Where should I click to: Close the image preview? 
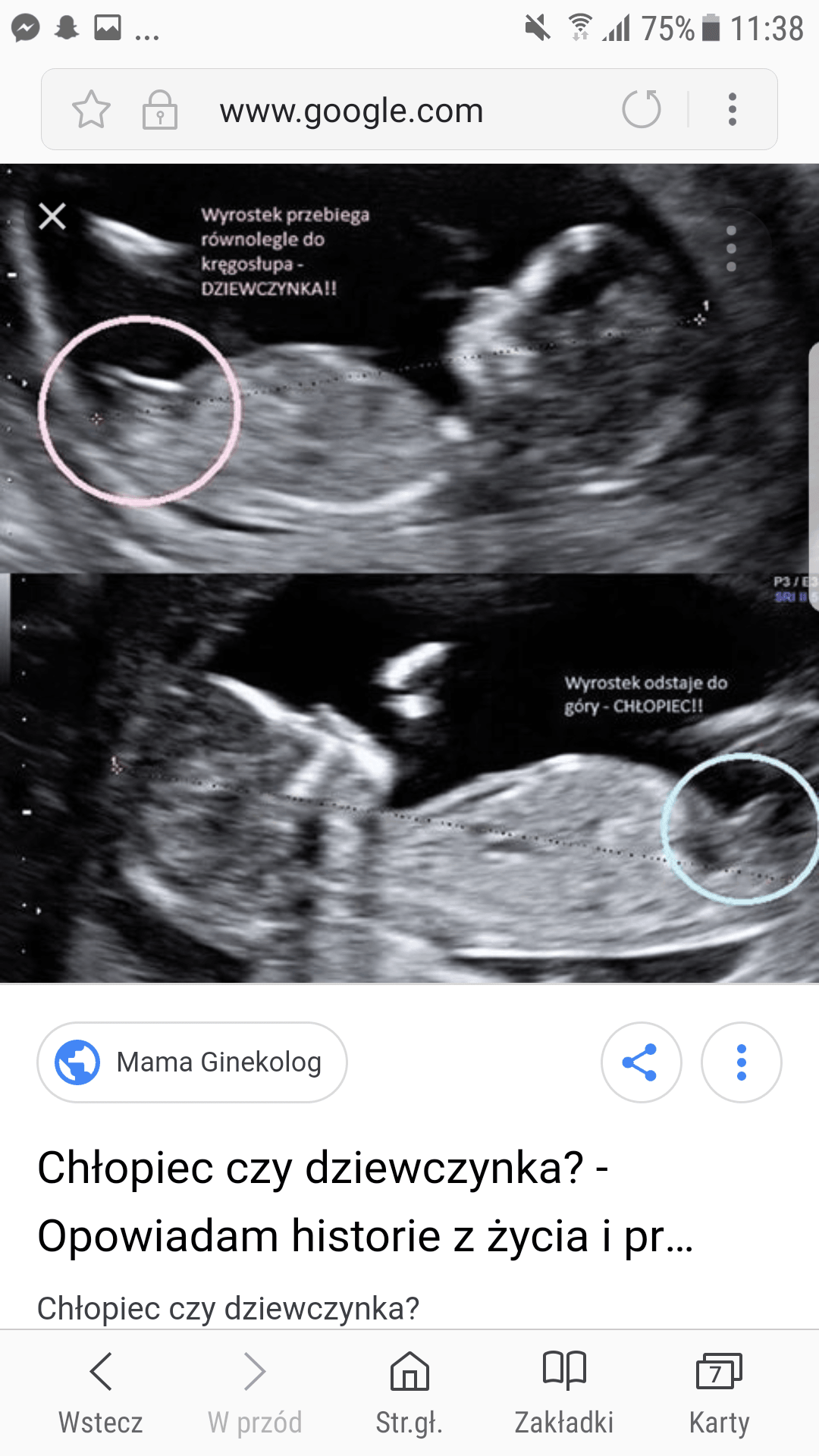(52, 216)
